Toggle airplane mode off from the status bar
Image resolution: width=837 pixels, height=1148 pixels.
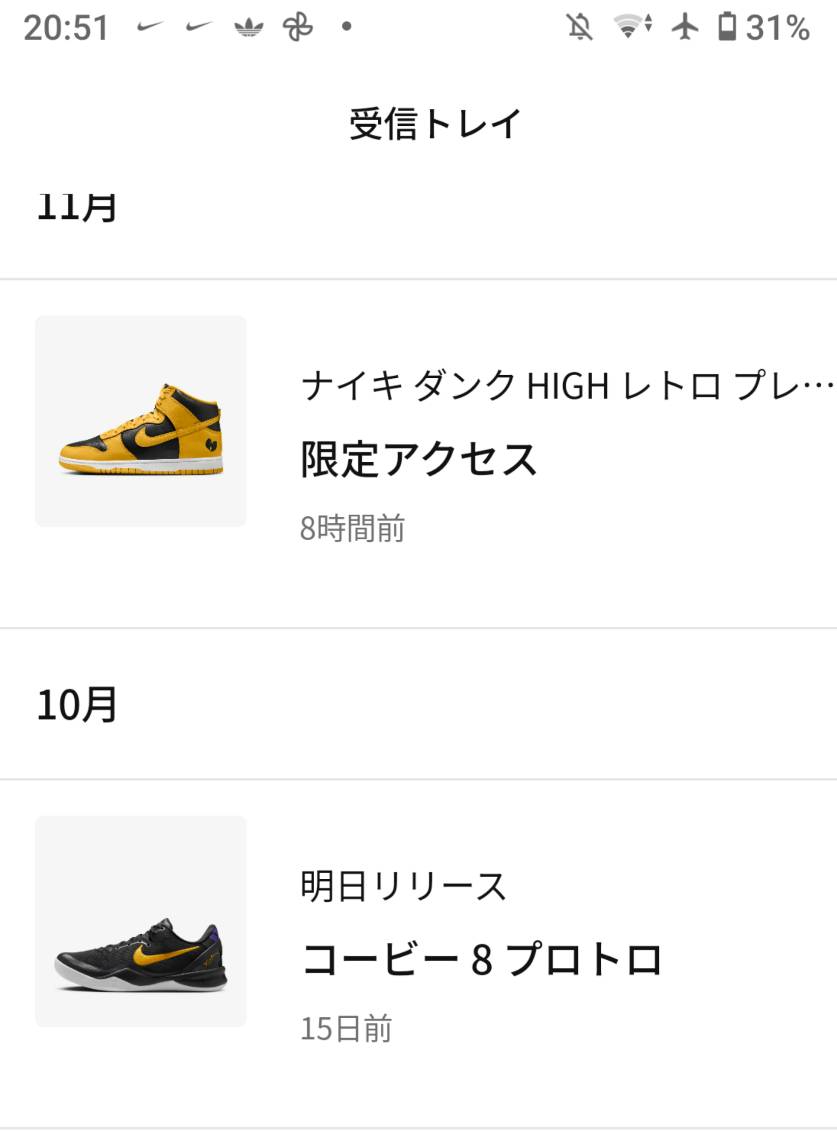click(686, 27)
